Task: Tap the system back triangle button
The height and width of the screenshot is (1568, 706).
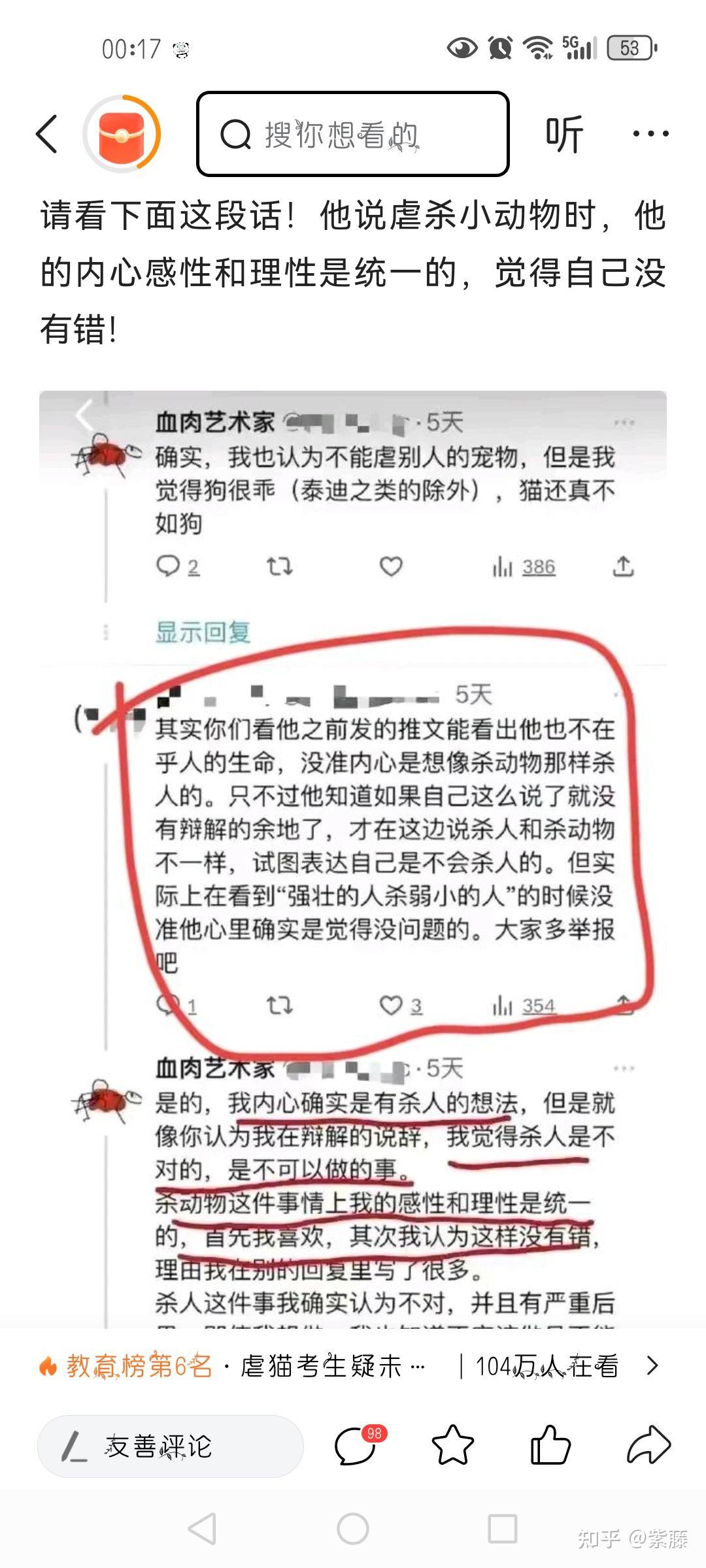Action: click(202, 1529)
